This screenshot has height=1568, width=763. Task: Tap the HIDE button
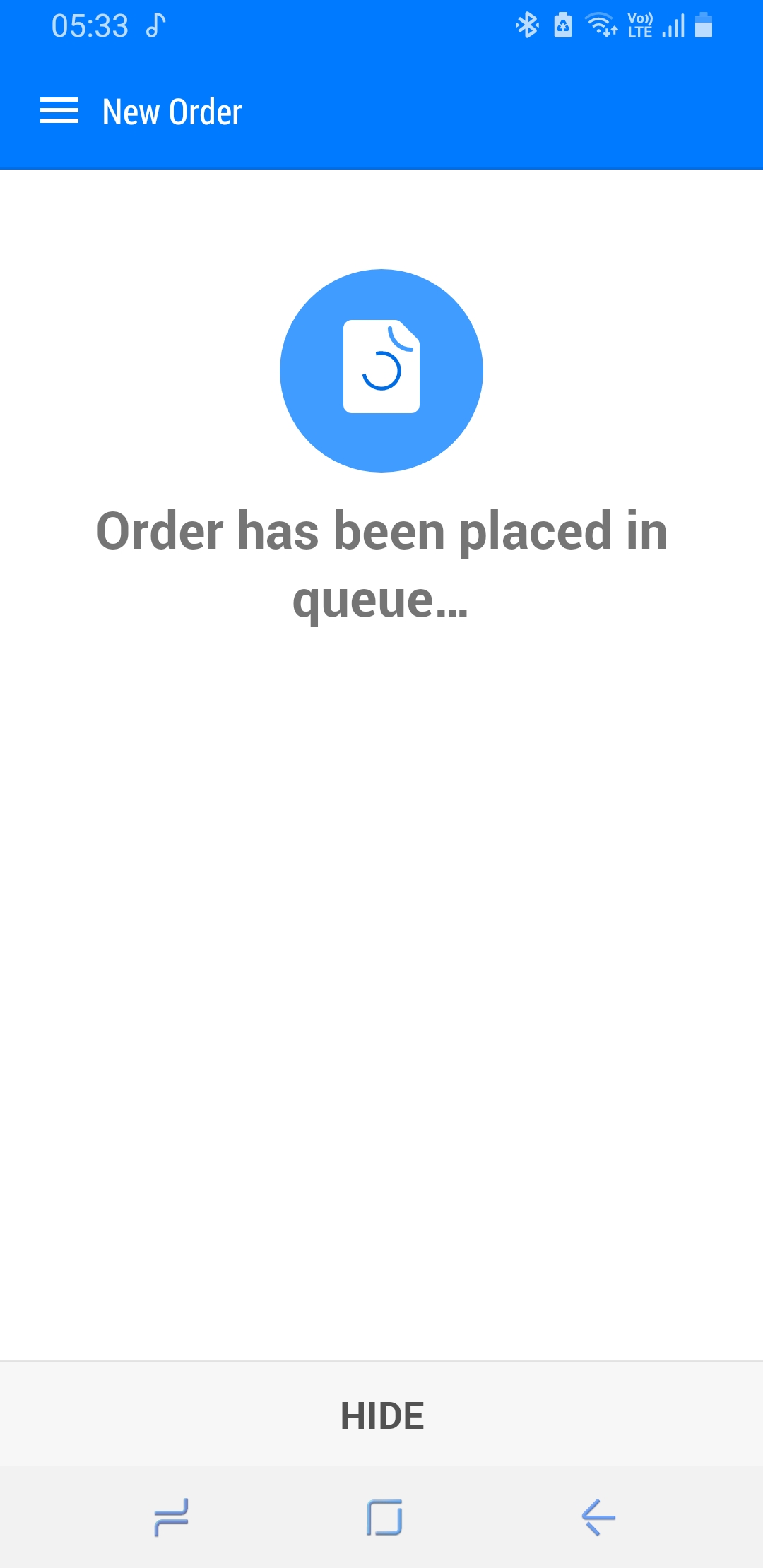coord(381,1415)
